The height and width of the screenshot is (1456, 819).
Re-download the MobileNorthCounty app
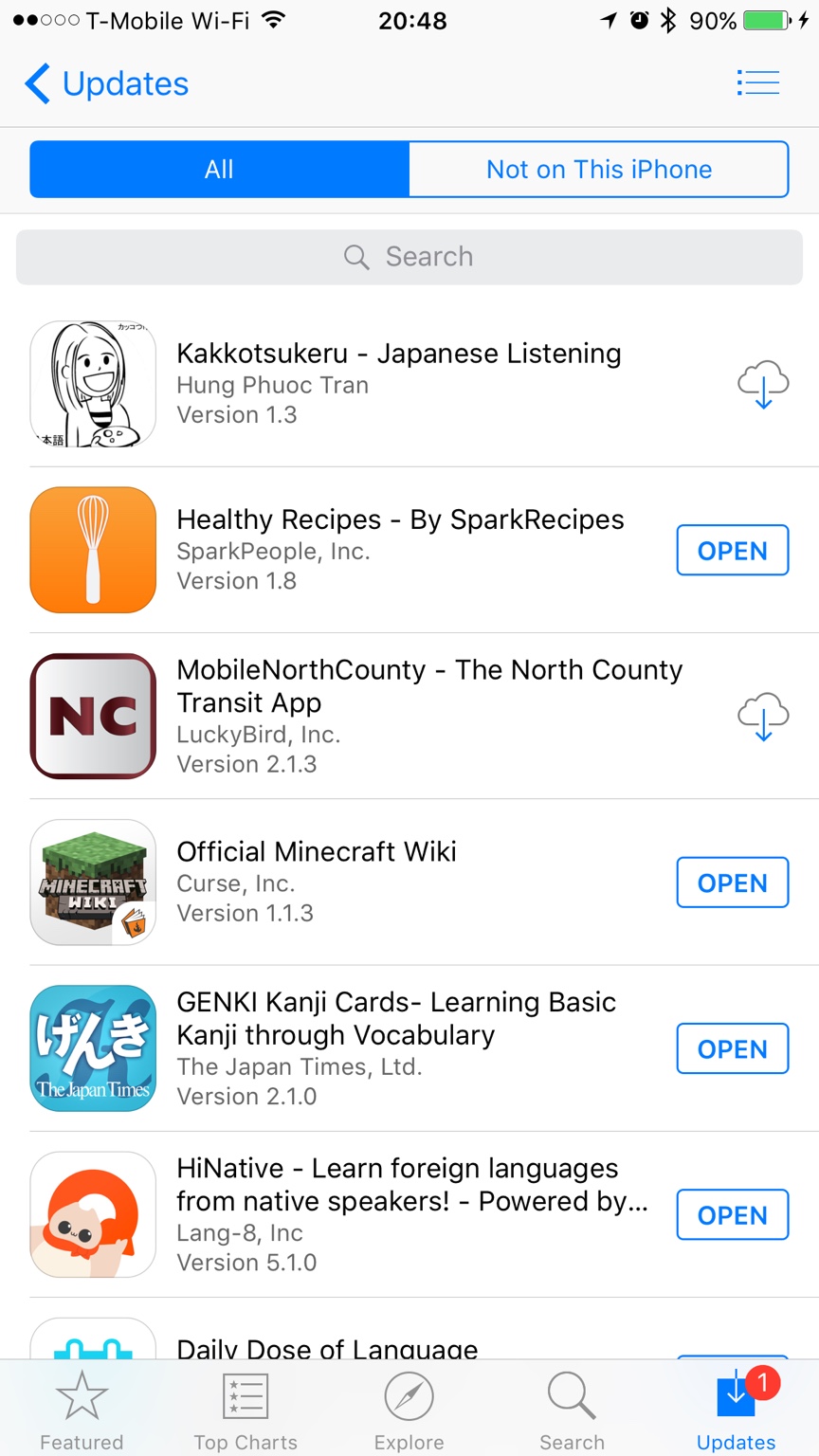(x=763, y=717)
